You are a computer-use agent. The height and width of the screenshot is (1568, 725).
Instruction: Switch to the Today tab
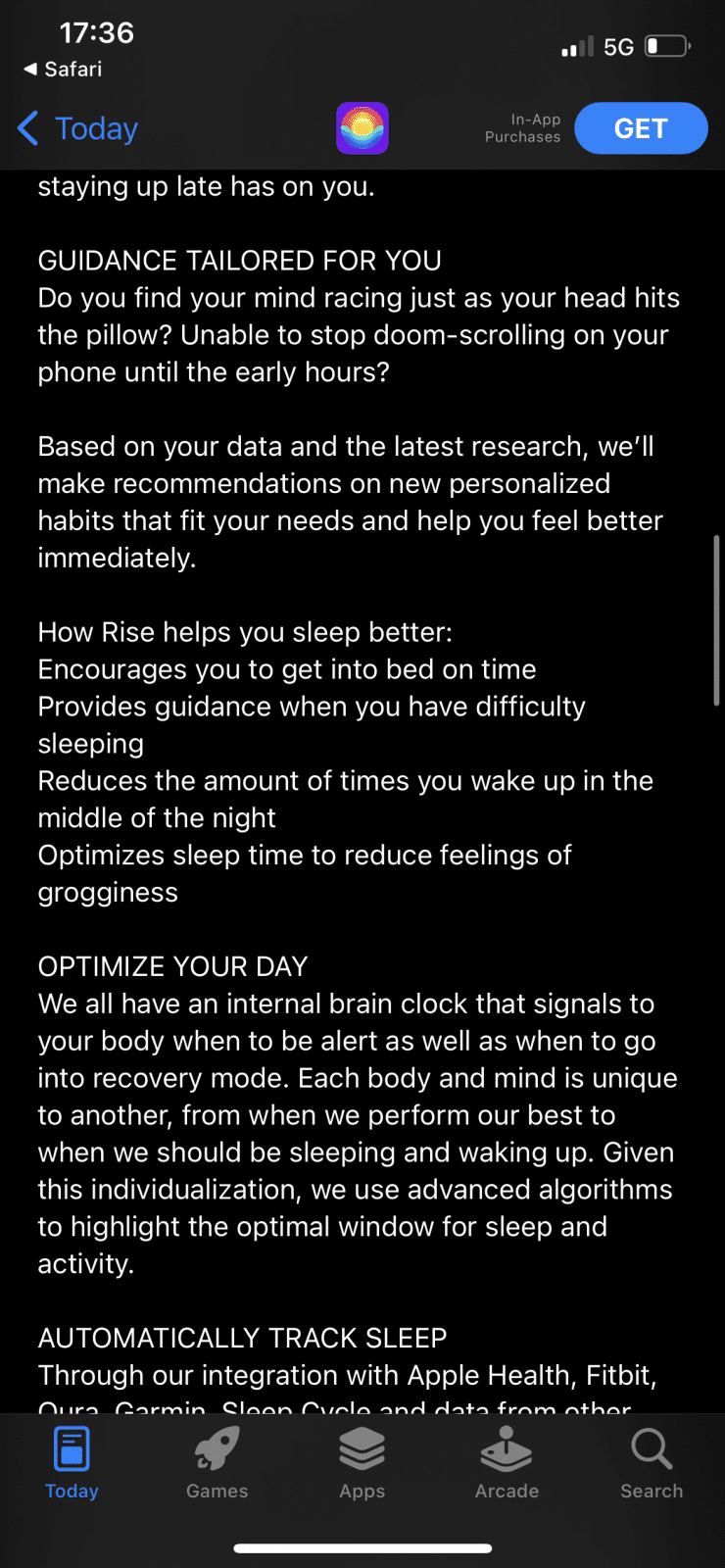pyautogui.click(x=72, y=1462)
